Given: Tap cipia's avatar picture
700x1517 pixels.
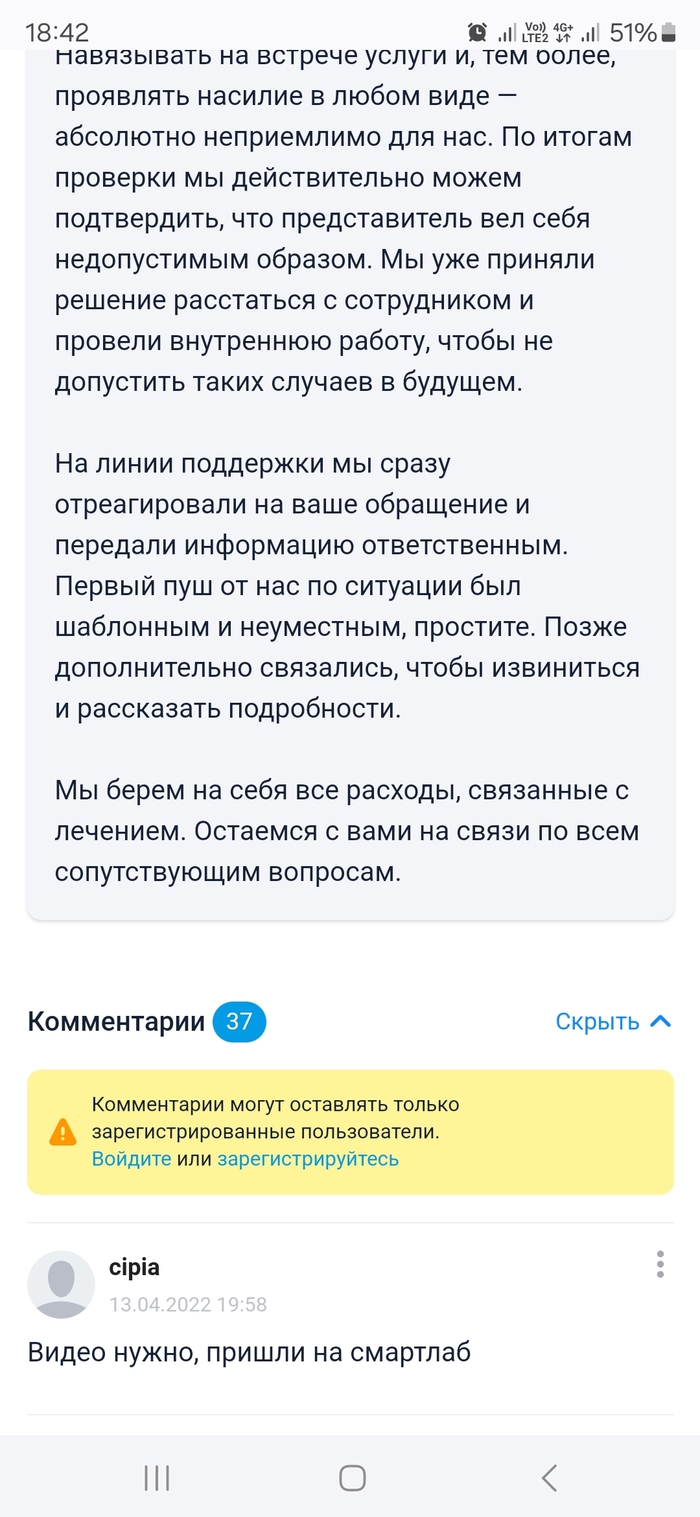Looking at the screenshot, I should point(61,1284).
